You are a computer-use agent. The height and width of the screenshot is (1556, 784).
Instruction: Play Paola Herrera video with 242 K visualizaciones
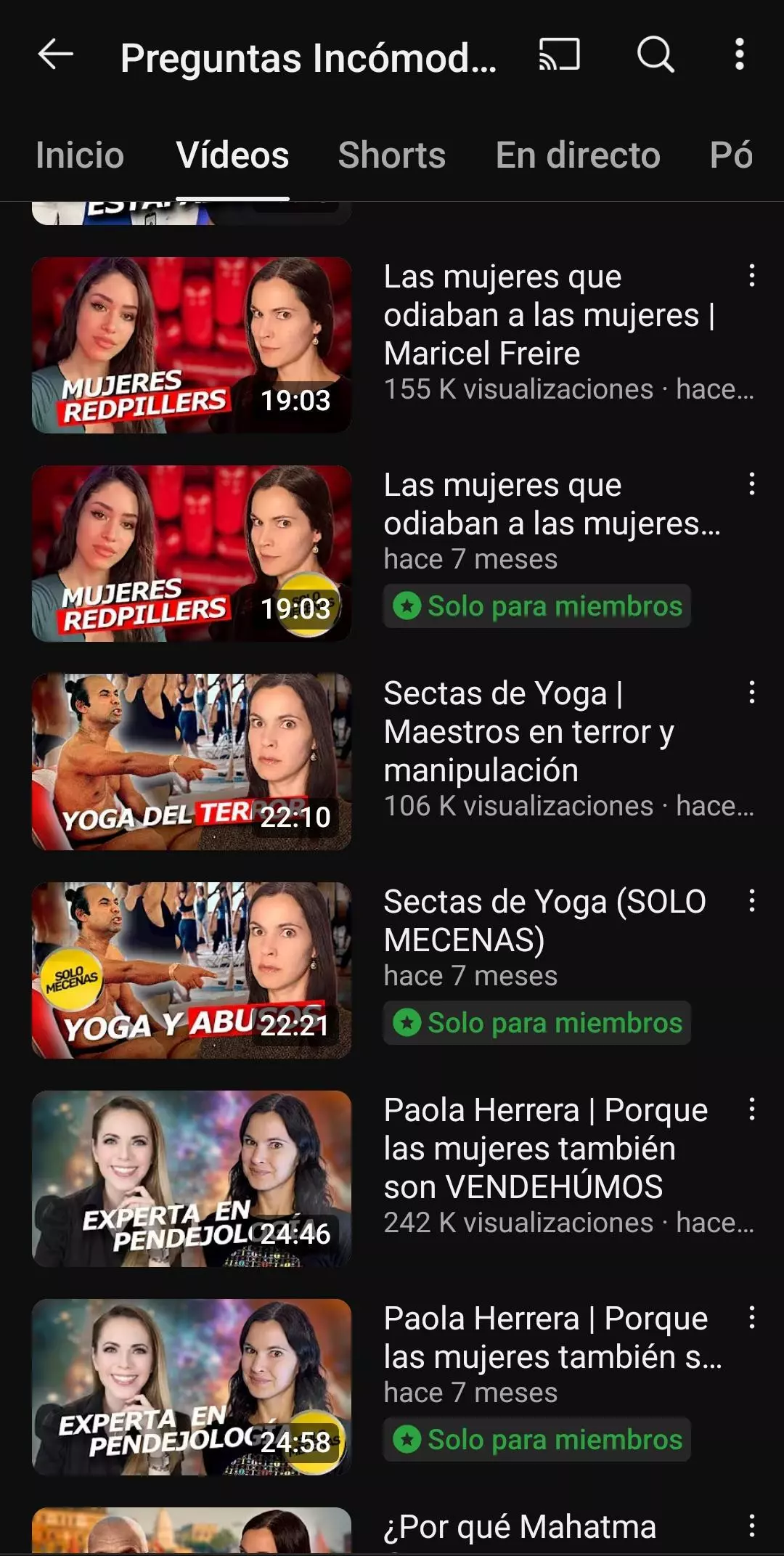click(192, 1178)
